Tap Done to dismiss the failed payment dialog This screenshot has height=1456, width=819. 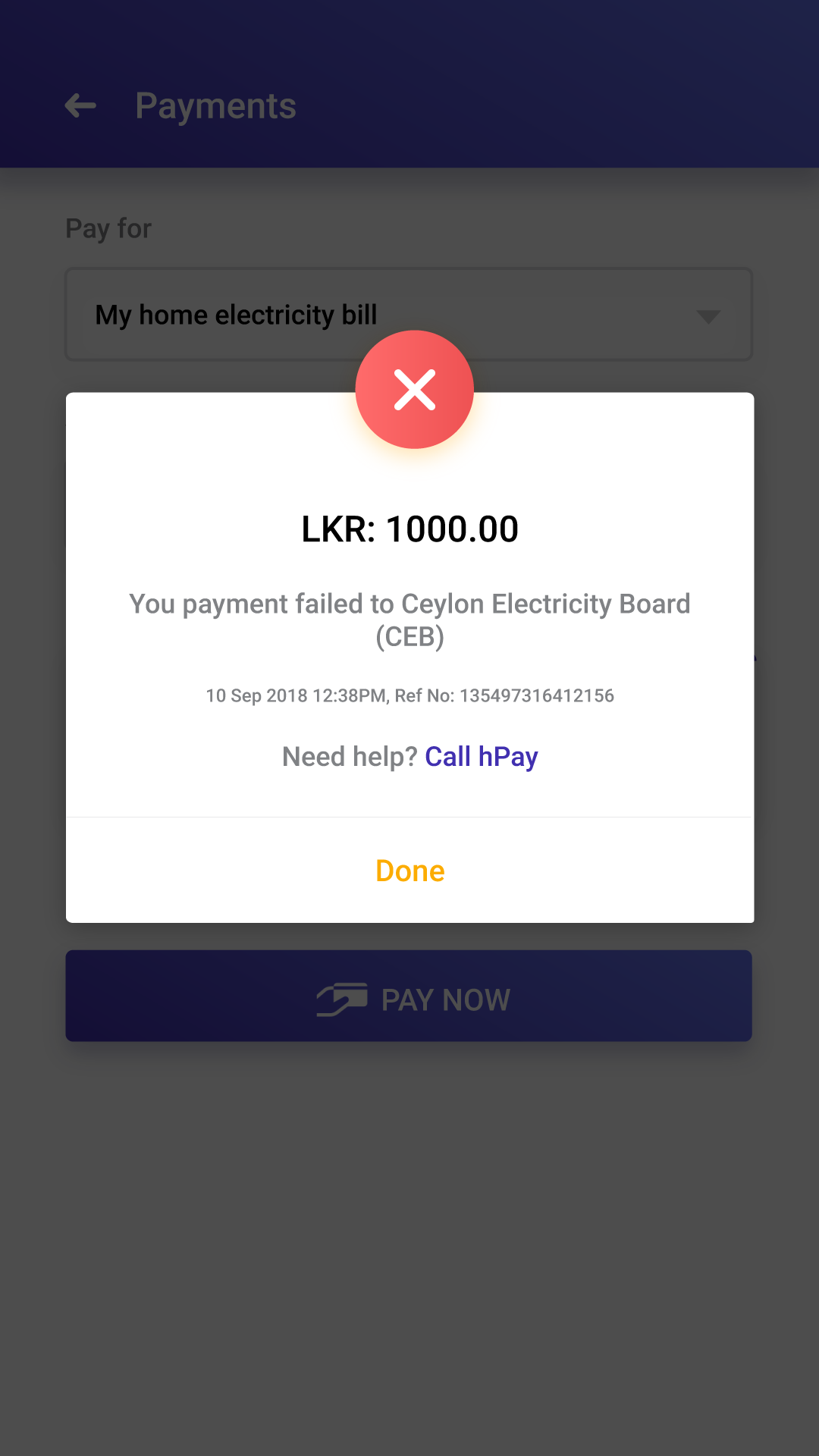(409, 871)
